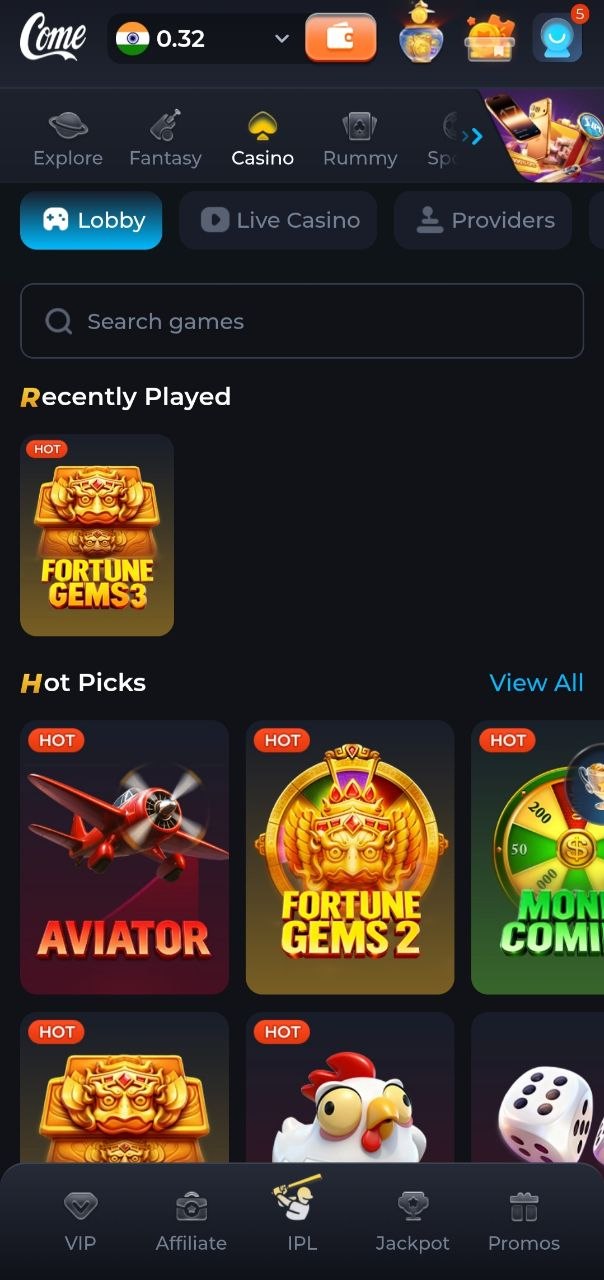Open the support agent icon with badge
Image resolution: width=604 pixels, height=1280 pixels.
(557, 38)
